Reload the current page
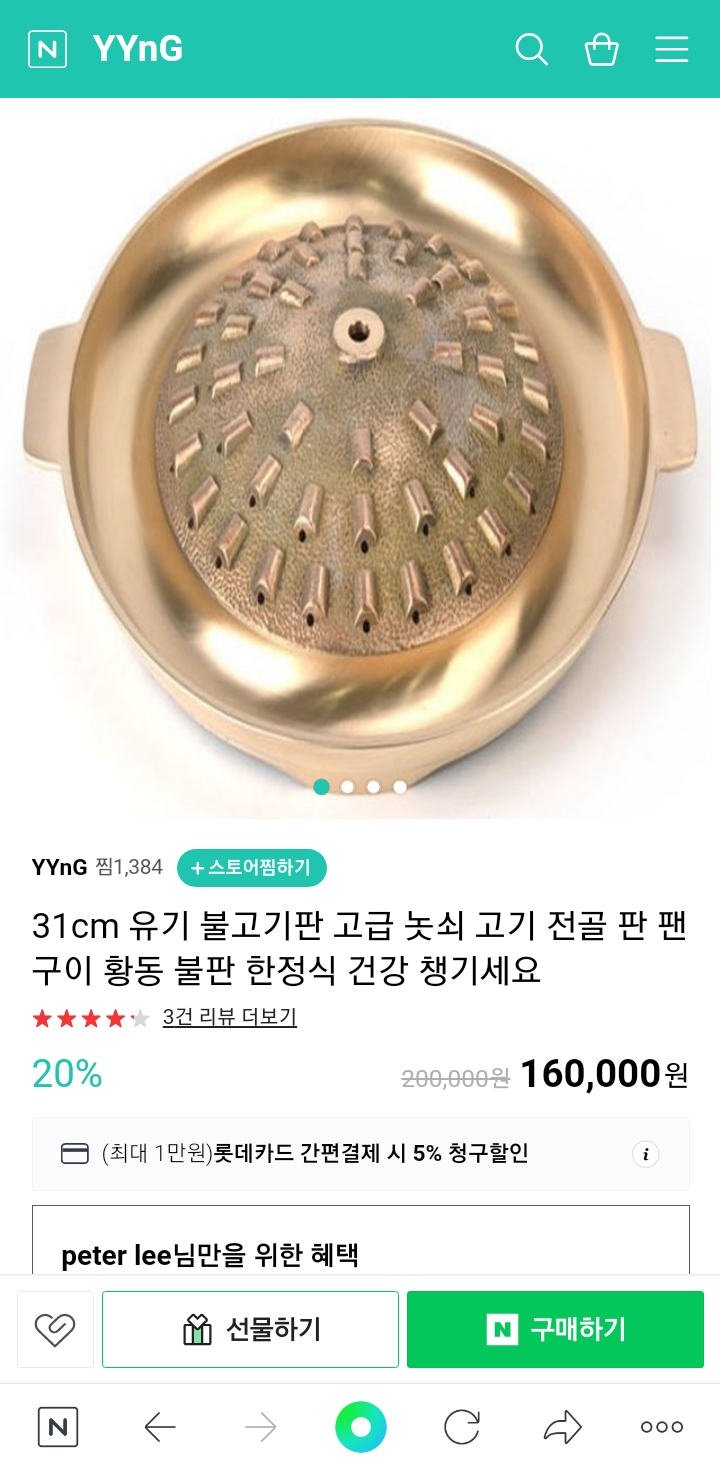The height and width of the screenshot is (1471, 720). pos(461,1427)
